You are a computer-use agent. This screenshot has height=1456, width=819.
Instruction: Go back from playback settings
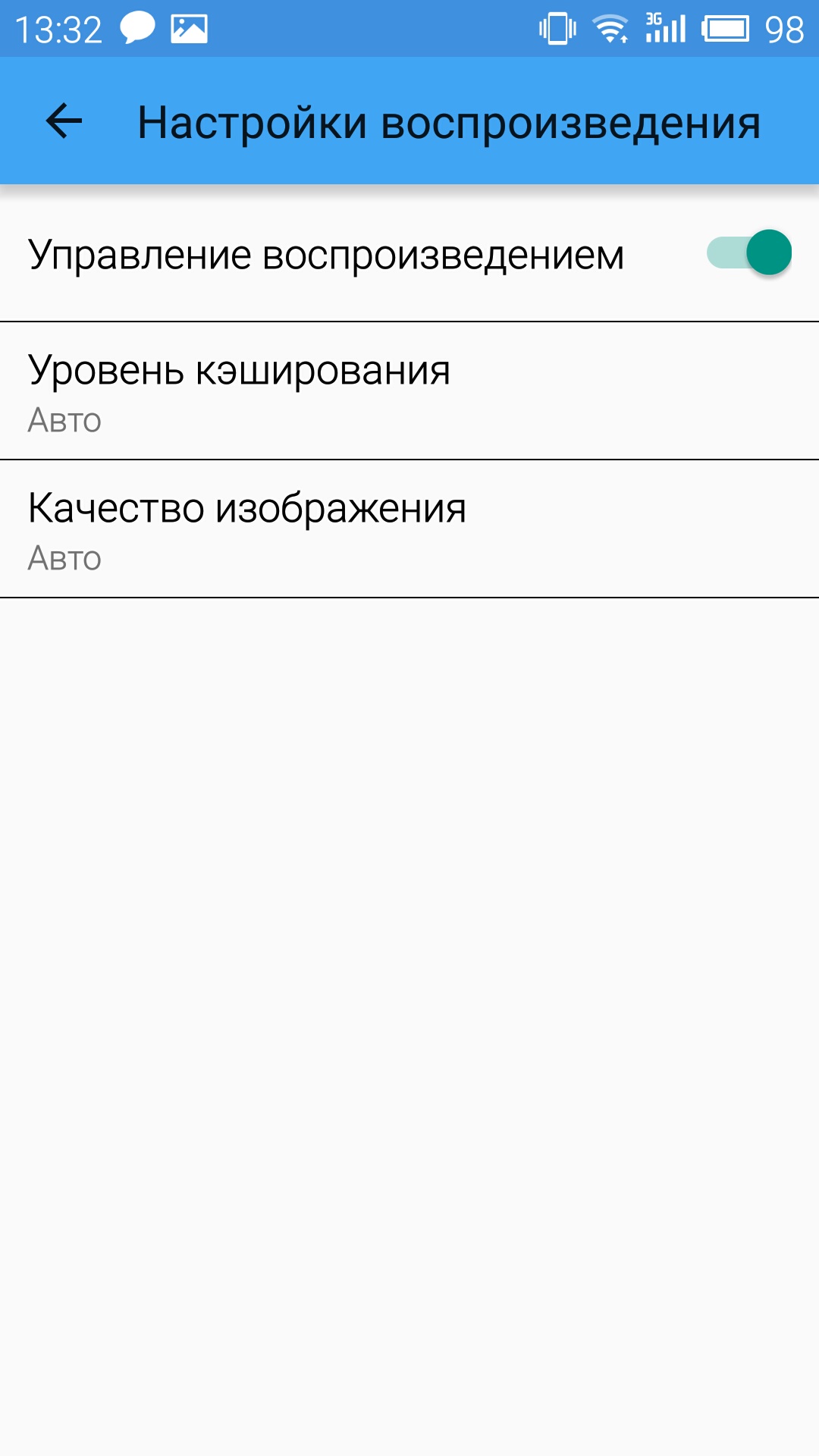(64, 121)
